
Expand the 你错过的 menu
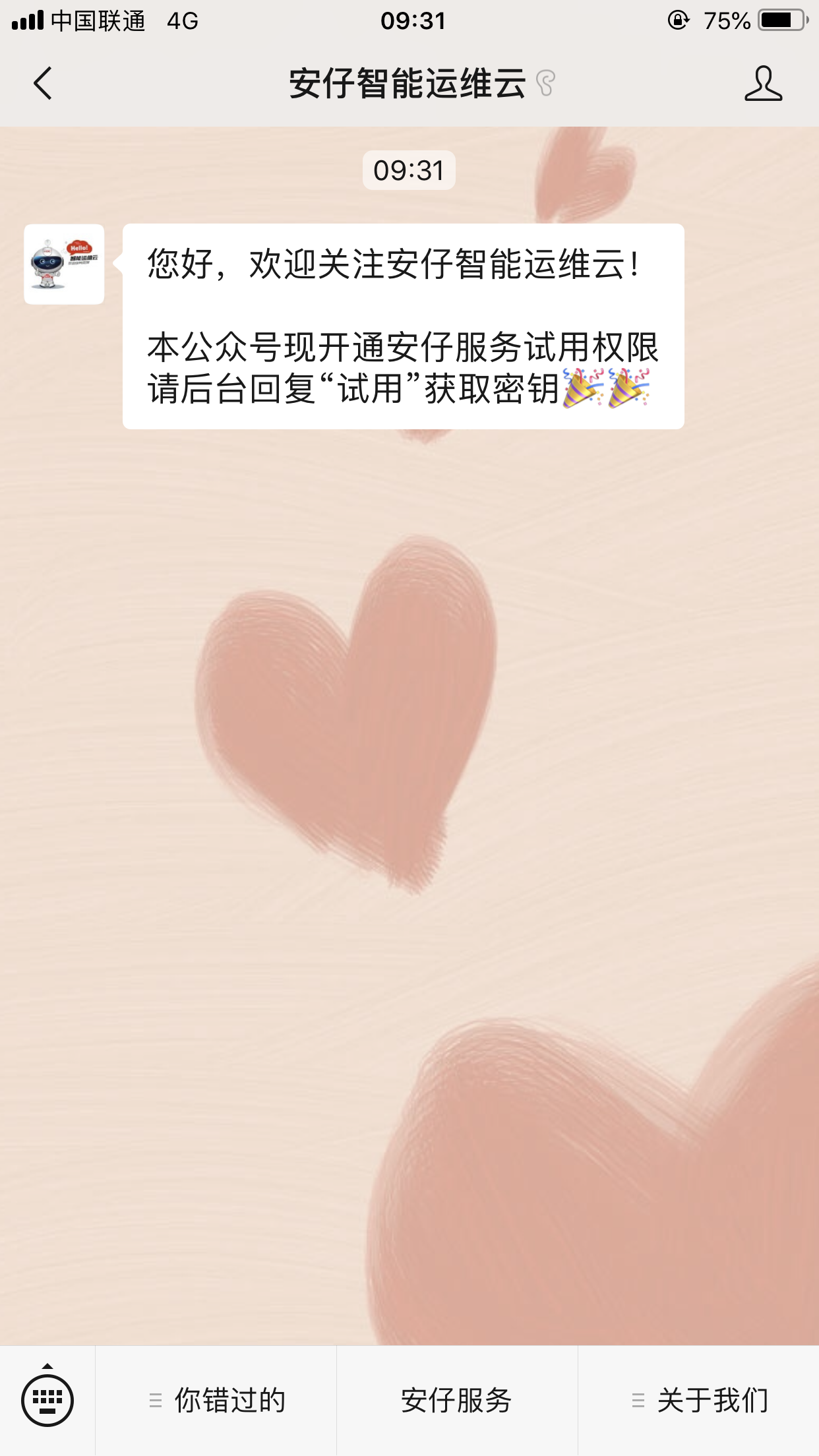(216, 1400)
